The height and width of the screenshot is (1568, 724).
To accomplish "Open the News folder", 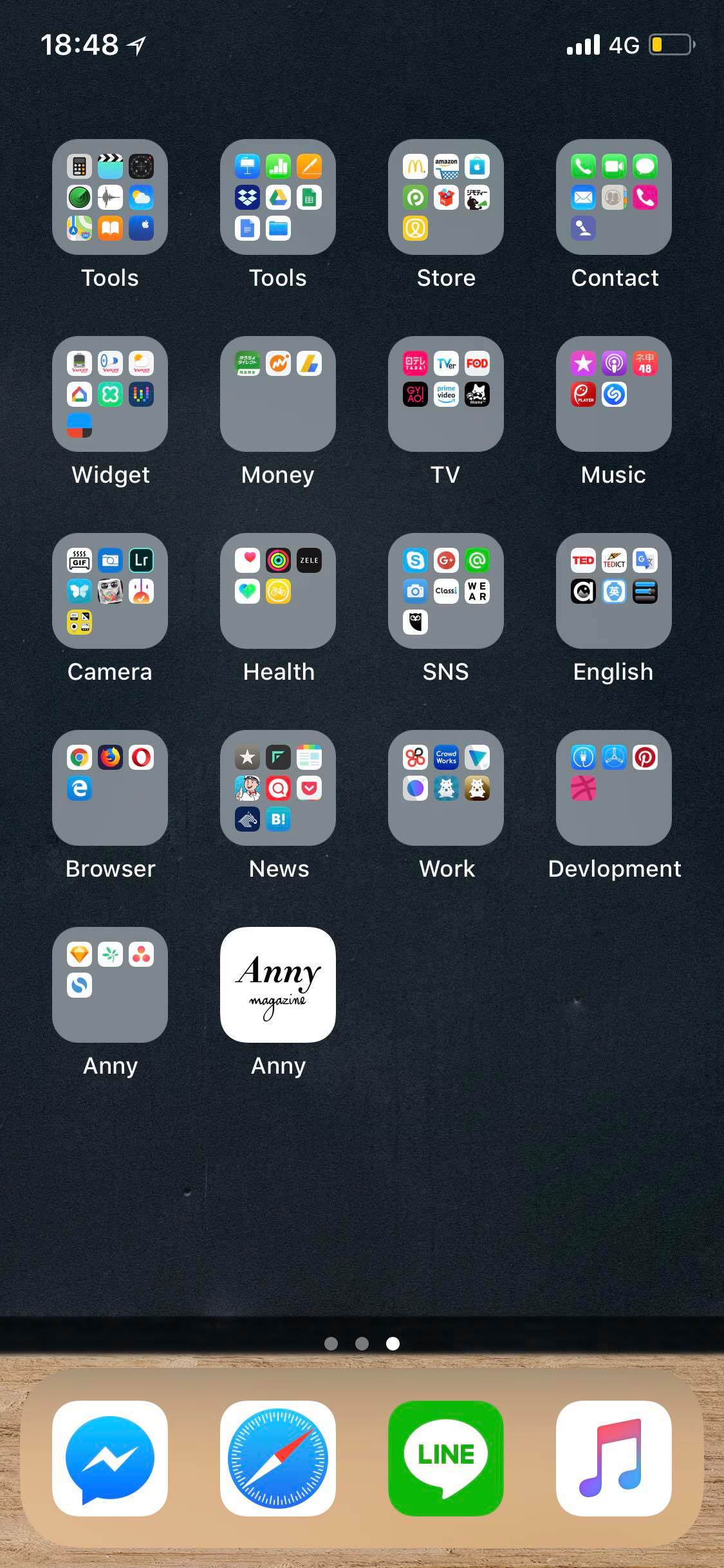I will tap(278, 788).
